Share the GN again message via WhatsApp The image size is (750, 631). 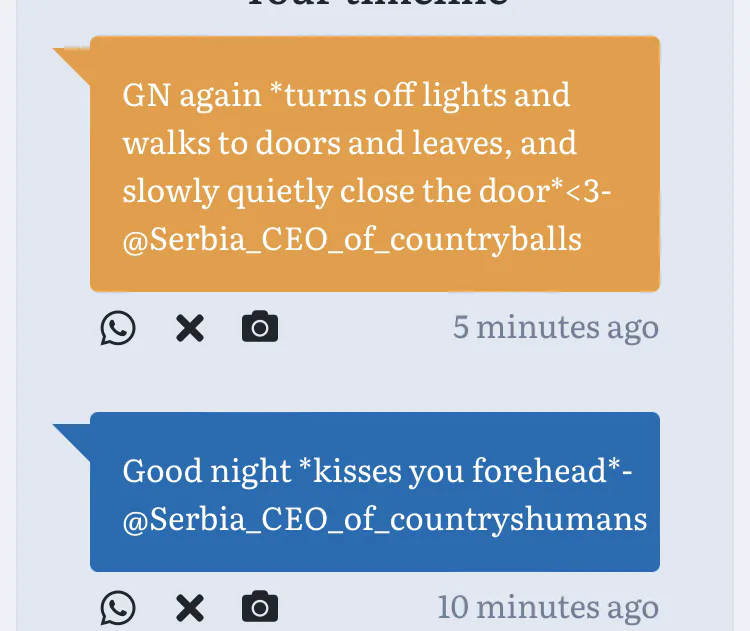(x=118, y=328)
